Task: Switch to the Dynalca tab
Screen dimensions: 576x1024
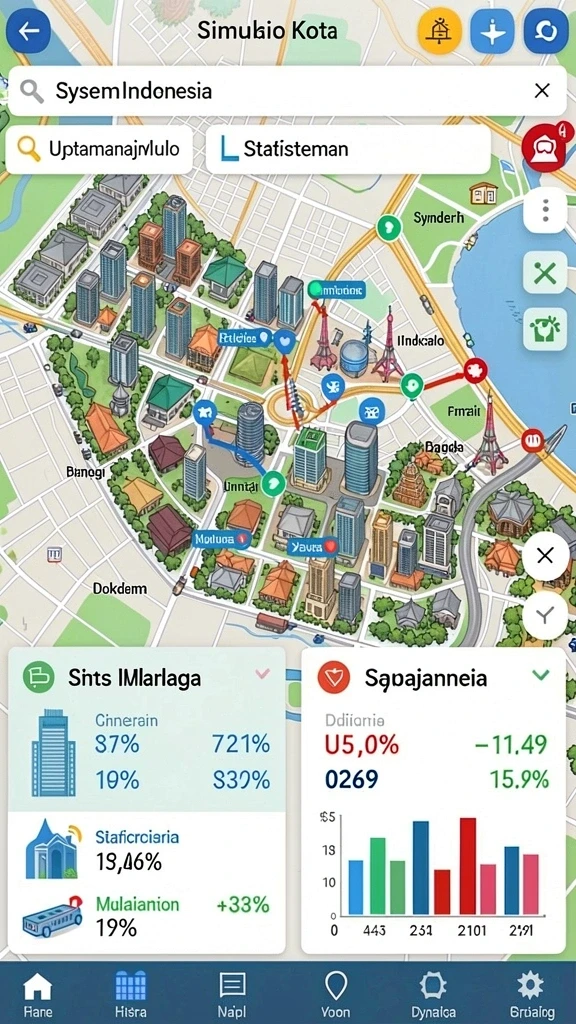Action: [433, 993]
